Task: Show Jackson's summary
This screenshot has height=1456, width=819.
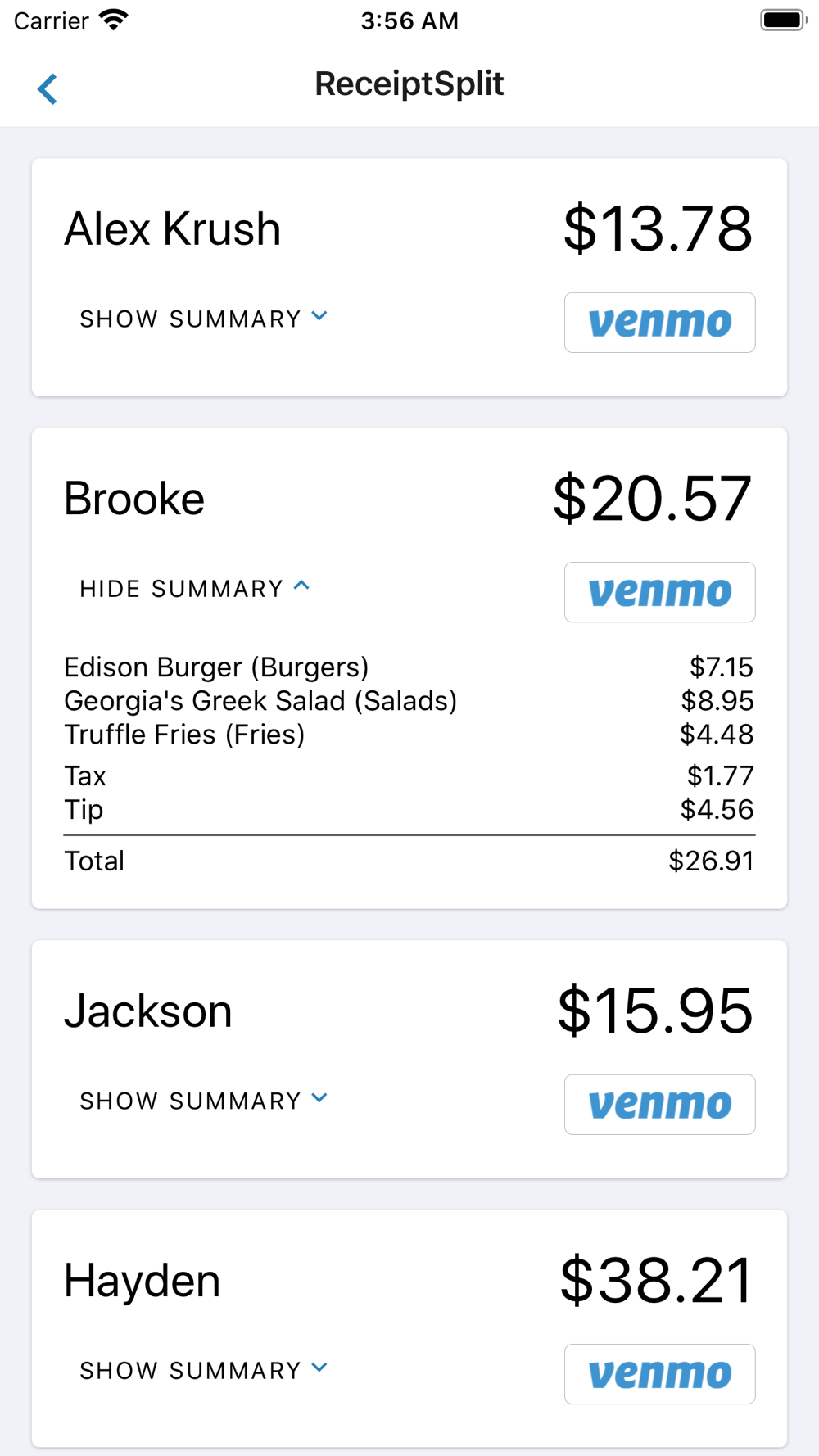Action: pos(203,1101)
